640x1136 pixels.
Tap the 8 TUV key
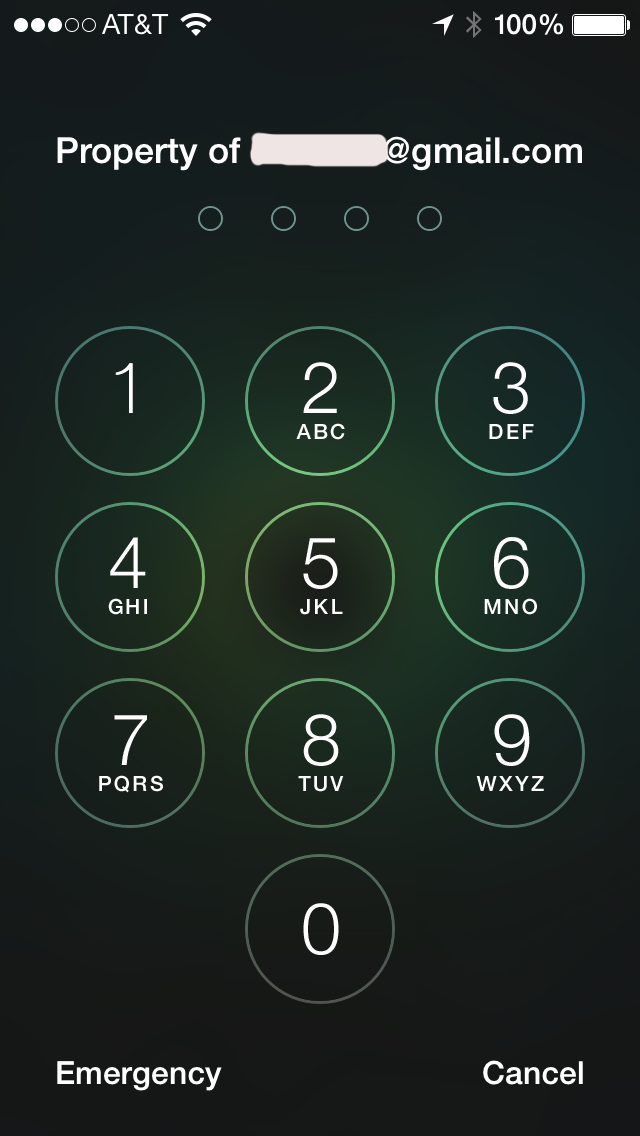[320, 753]
